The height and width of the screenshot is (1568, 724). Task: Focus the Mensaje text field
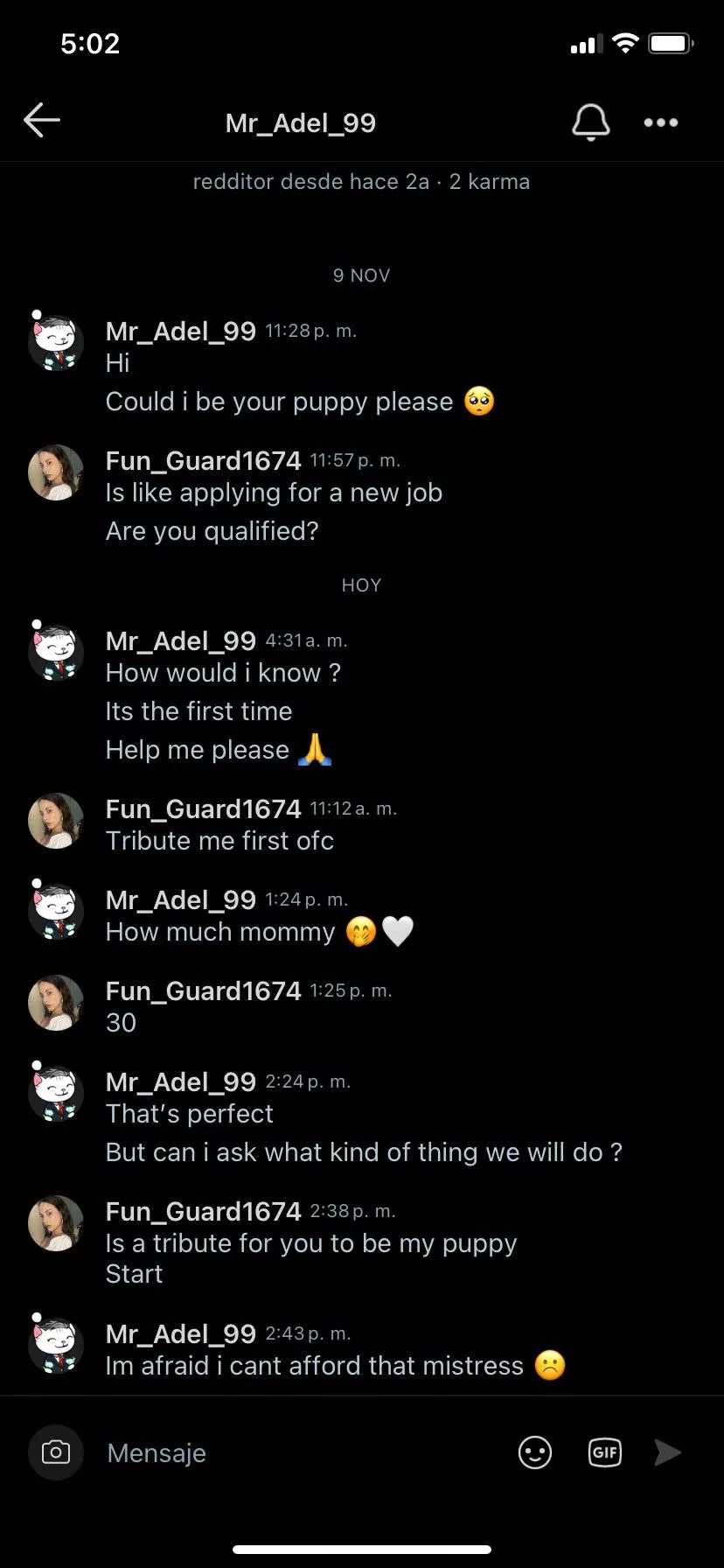[297, 1453]
